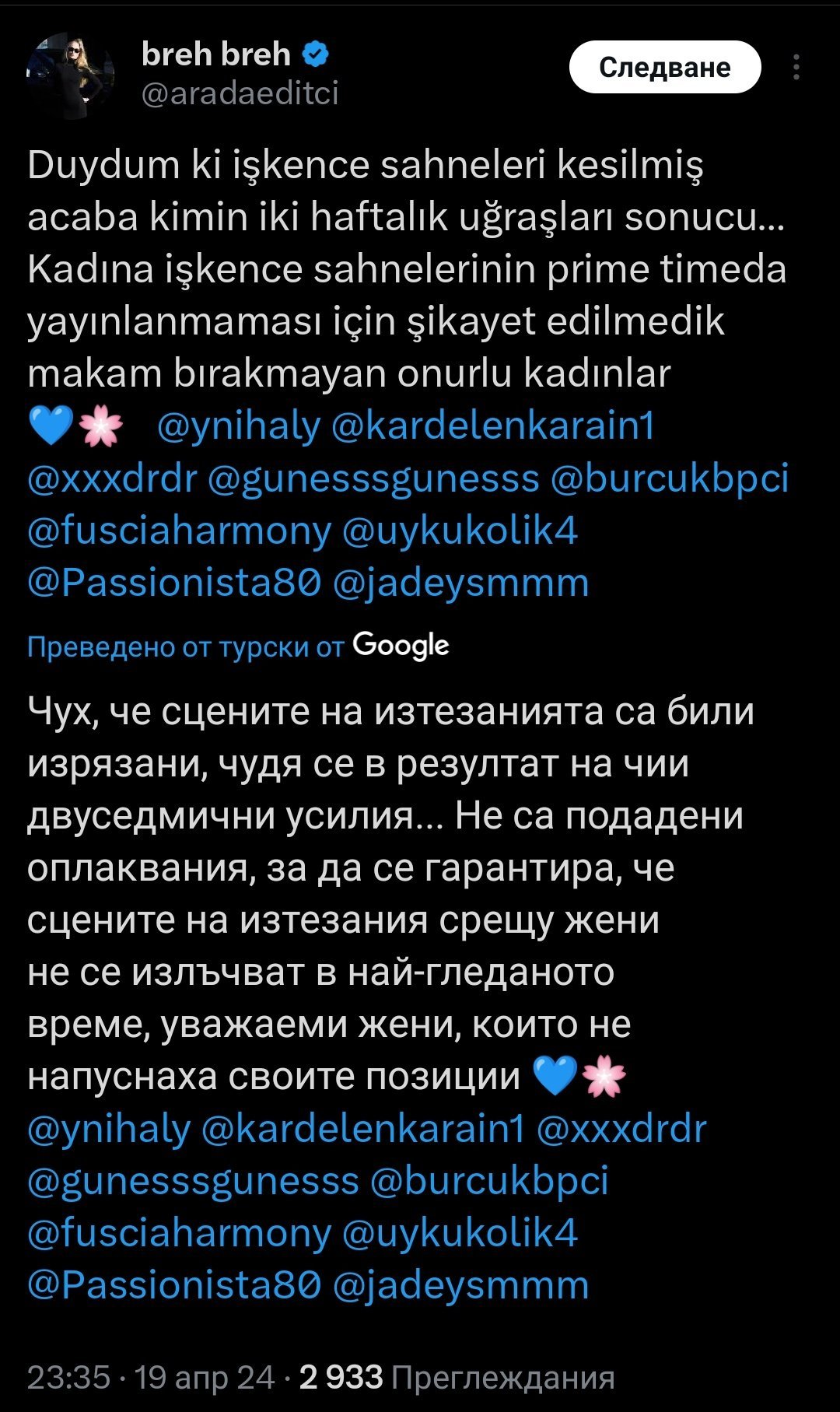The width and height of the screenshot is (840, 1412).
Task: Open @gunesssgunesss mention in the original Turkish text
Action: coord(373,478)
